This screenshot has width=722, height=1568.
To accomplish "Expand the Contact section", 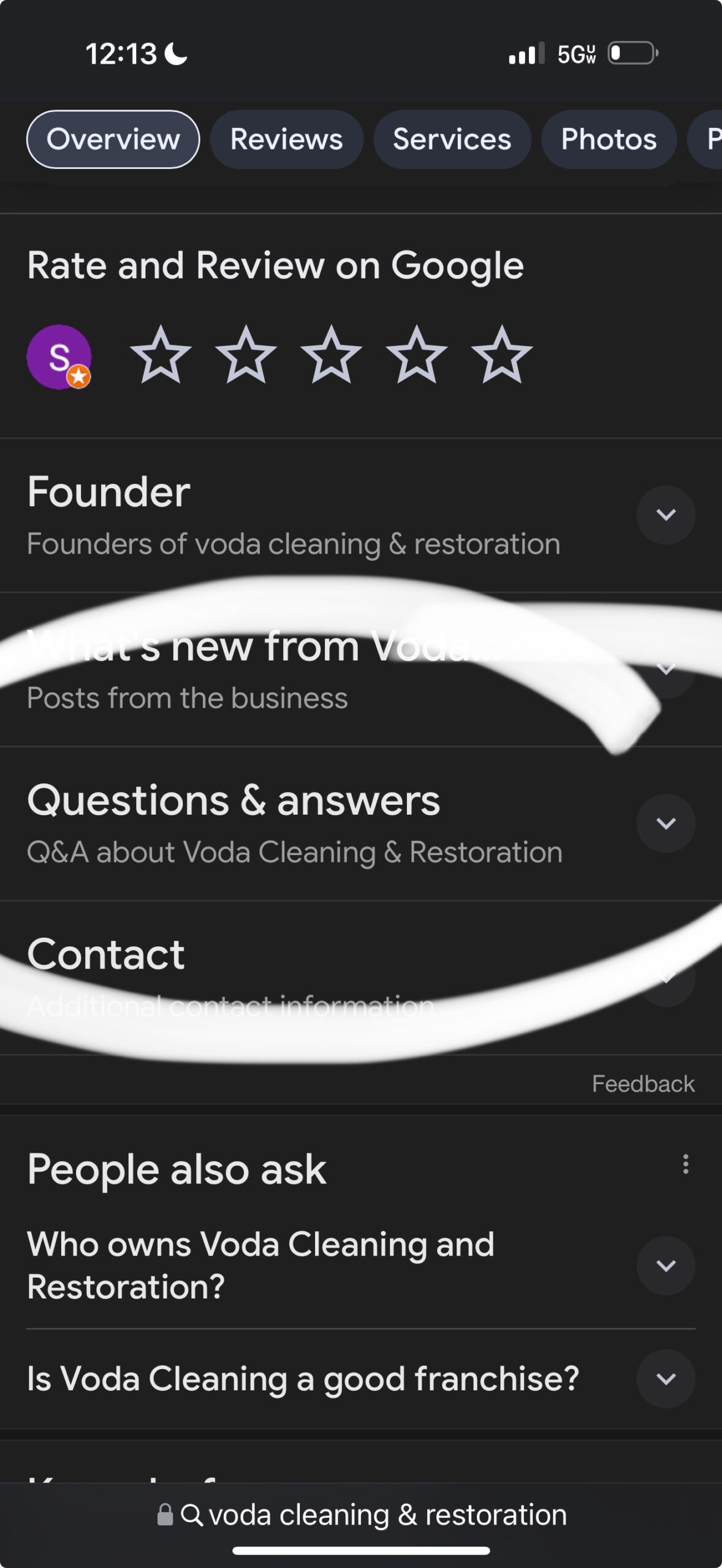I will coord(666,978).
